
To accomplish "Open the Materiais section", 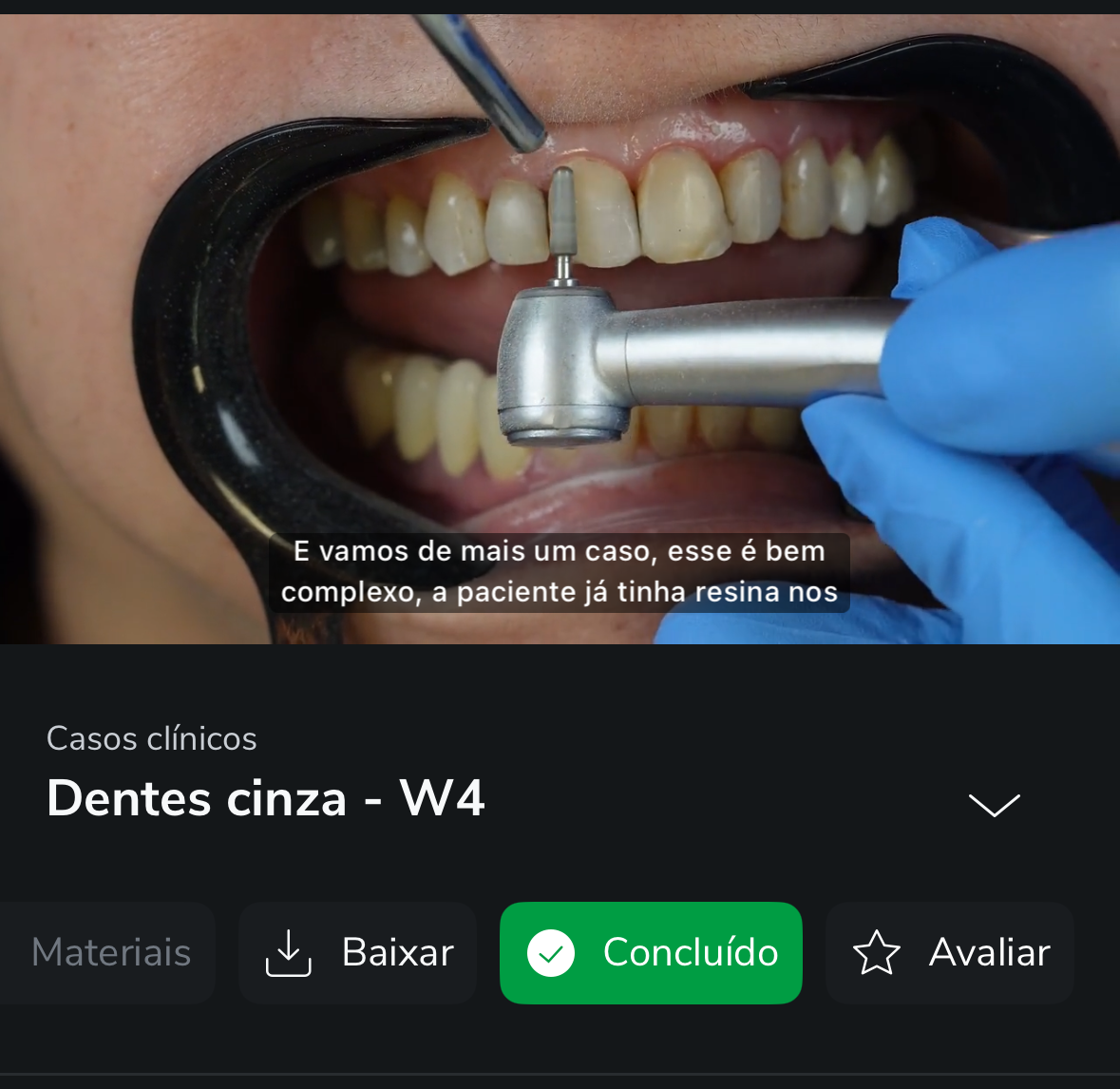I will point(109,952).
